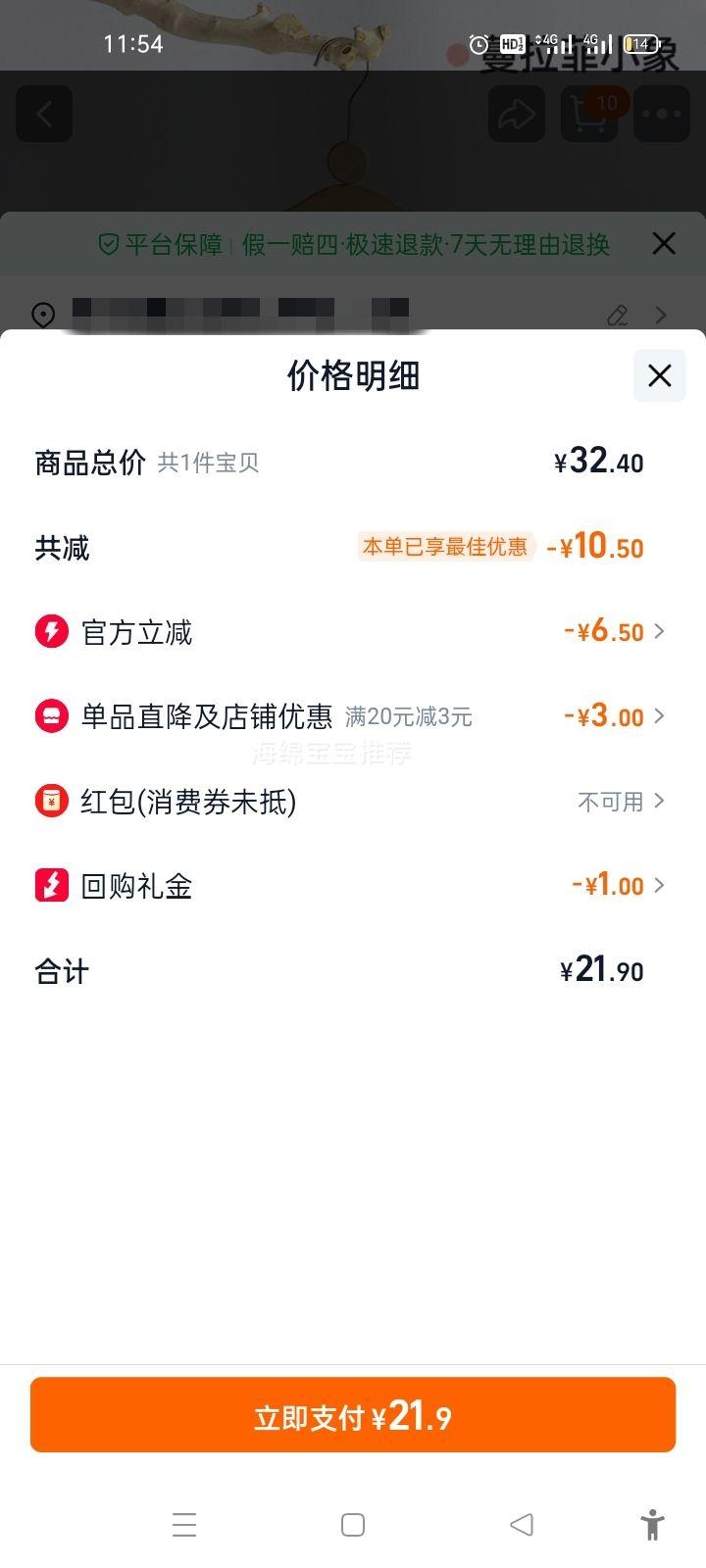
Task: Share this product
Action: tap(517, 115)
